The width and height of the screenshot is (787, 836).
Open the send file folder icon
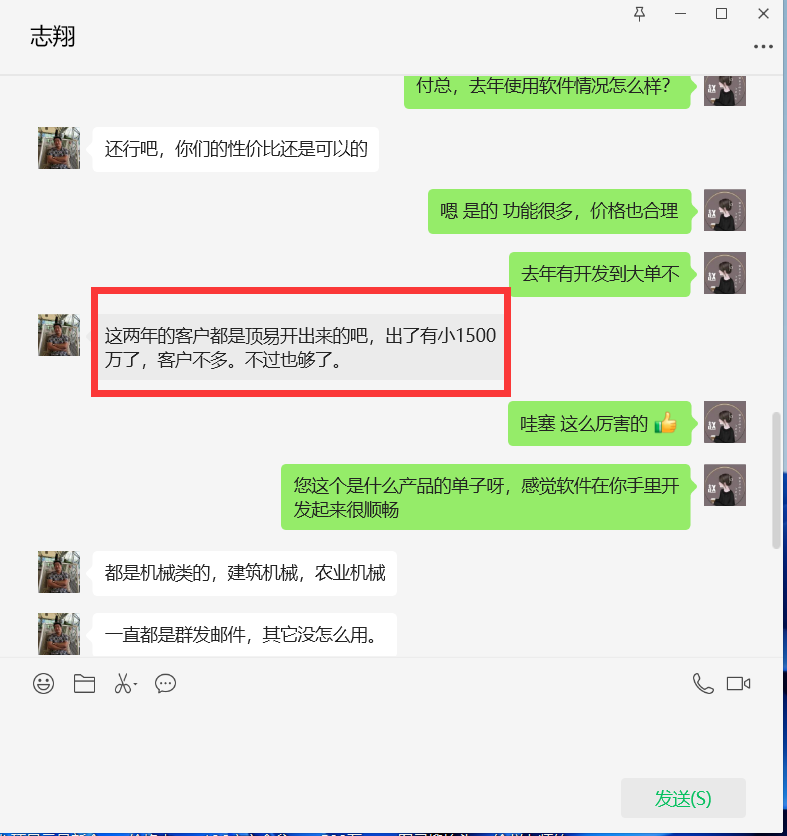(84, 684)
